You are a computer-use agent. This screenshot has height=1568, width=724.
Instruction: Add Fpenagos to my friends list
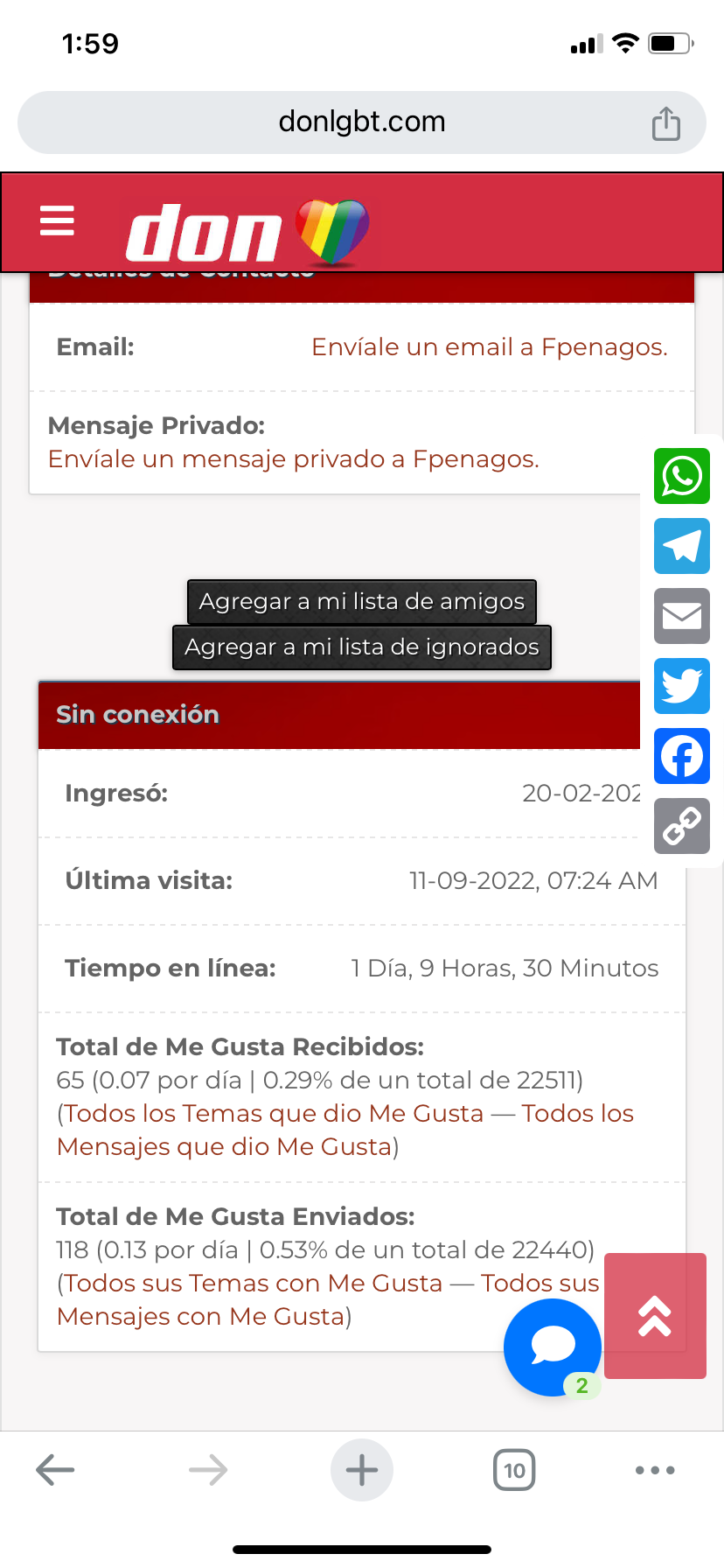(361, 602)
